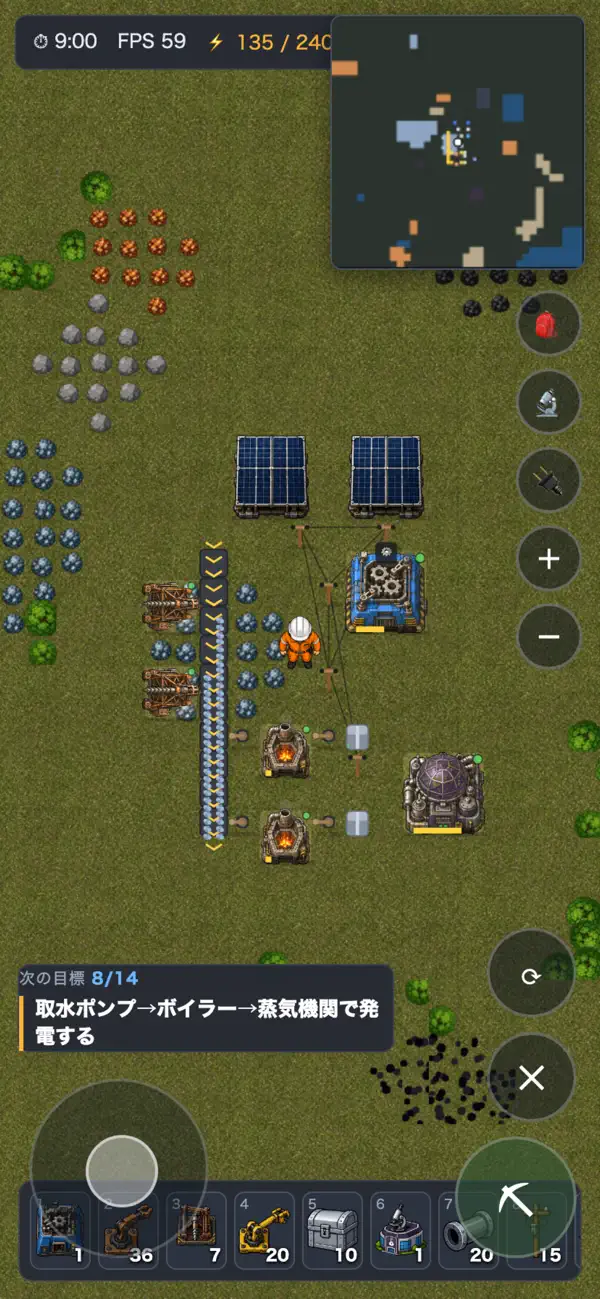Choose hotbar slot 3 mining drill
Viewport: 600px width, 1299px height.
point(196,1230)
